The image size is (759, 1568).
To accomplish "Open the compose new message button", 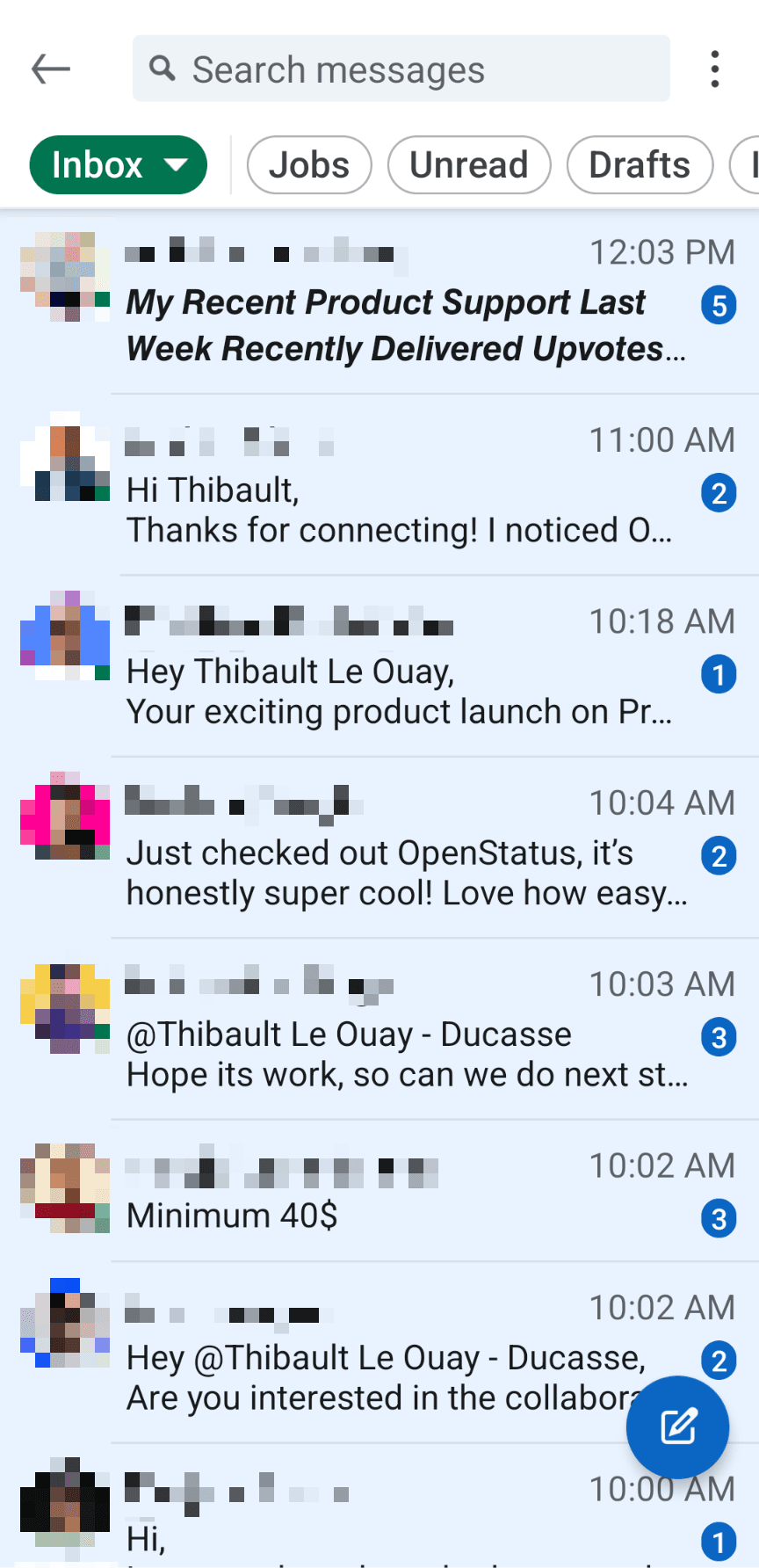I will click(x=677, y=1427).
